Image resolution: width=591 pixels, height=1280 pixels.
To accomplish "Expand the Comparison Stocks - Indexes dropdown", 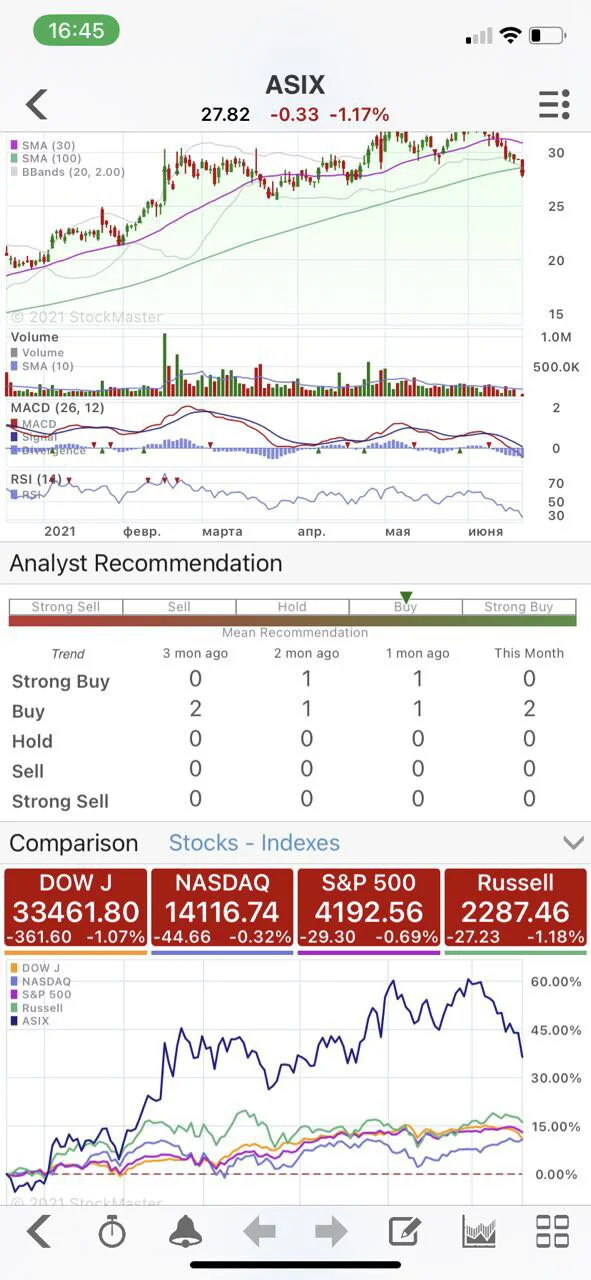I will tap(573, 843).
